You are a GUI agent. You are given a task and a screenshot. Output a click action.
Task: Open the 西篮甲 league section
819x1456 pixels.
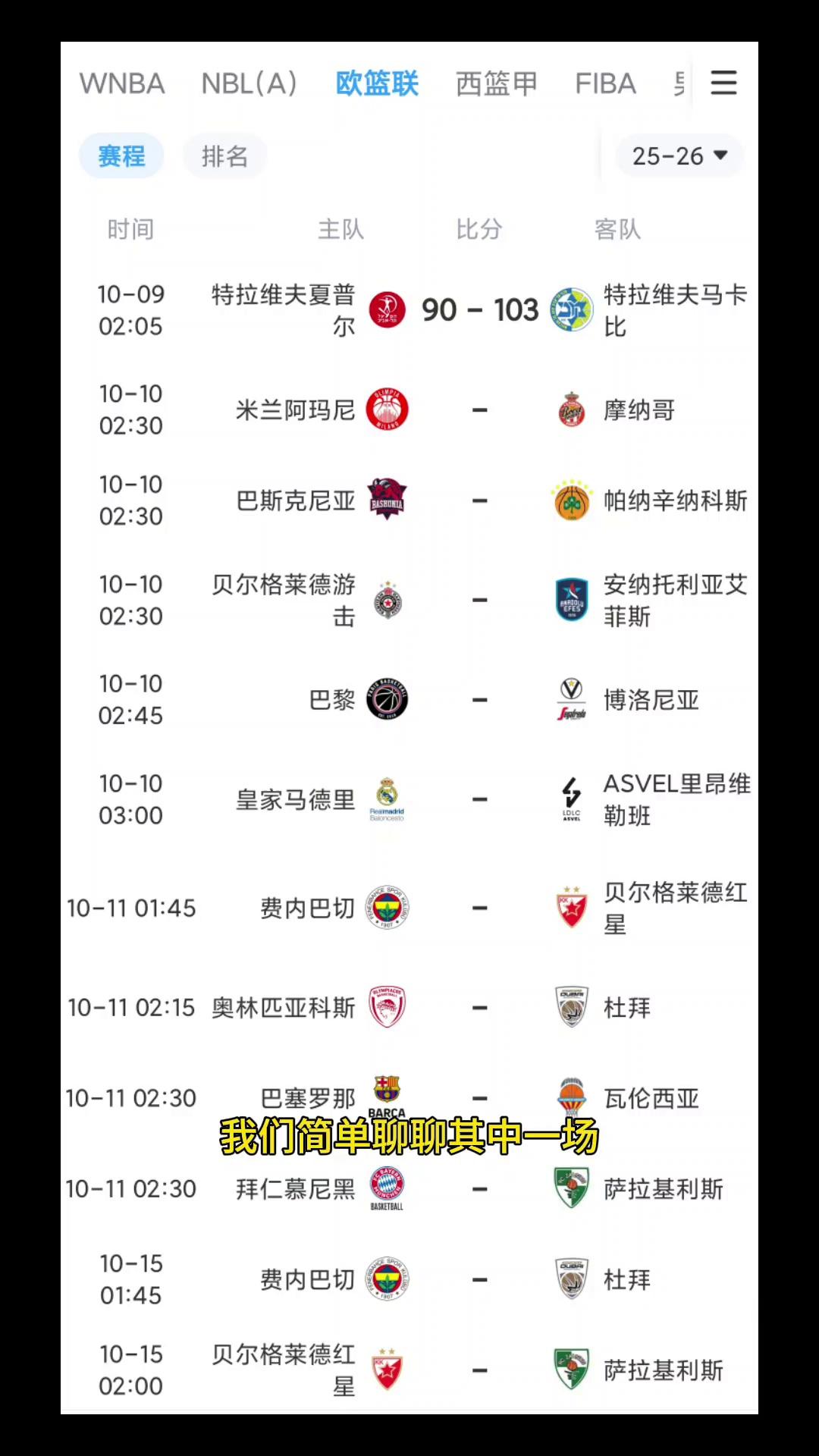pyautogui.click(x=497, y=83)
